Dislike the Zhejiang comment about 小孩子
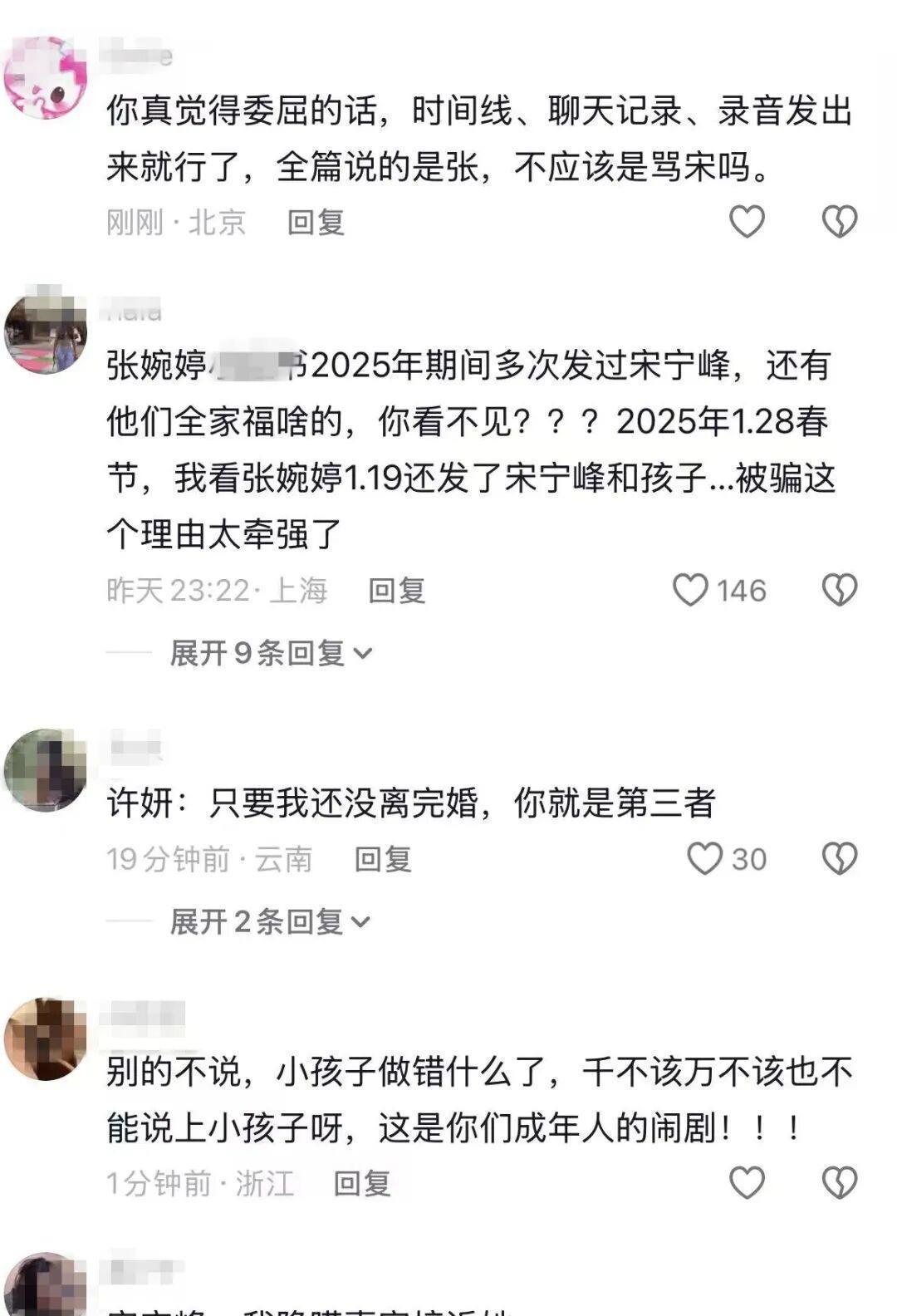 tap(839, 1182)
